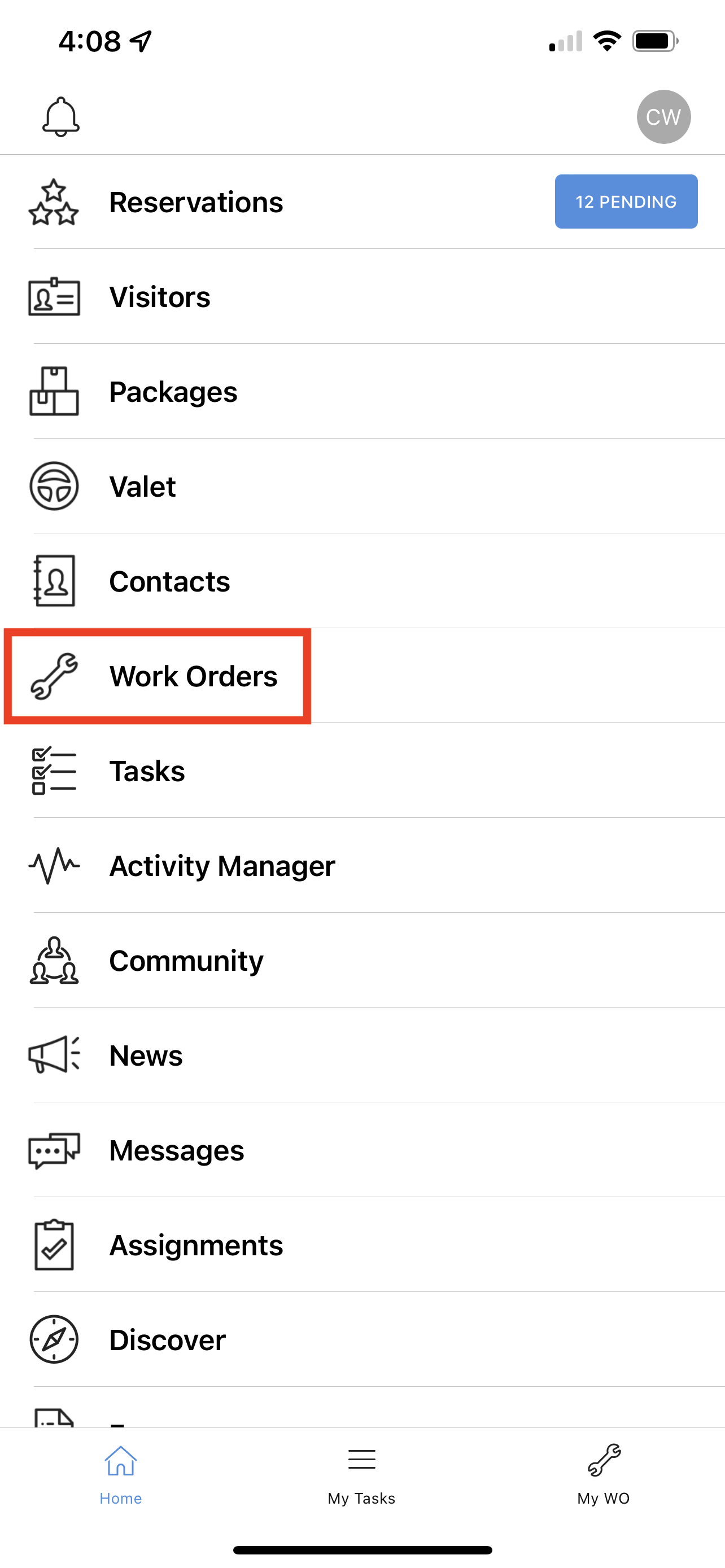This screenshot has width=725, height=1568.
Task: View Messages
Action: [177, 1150]
